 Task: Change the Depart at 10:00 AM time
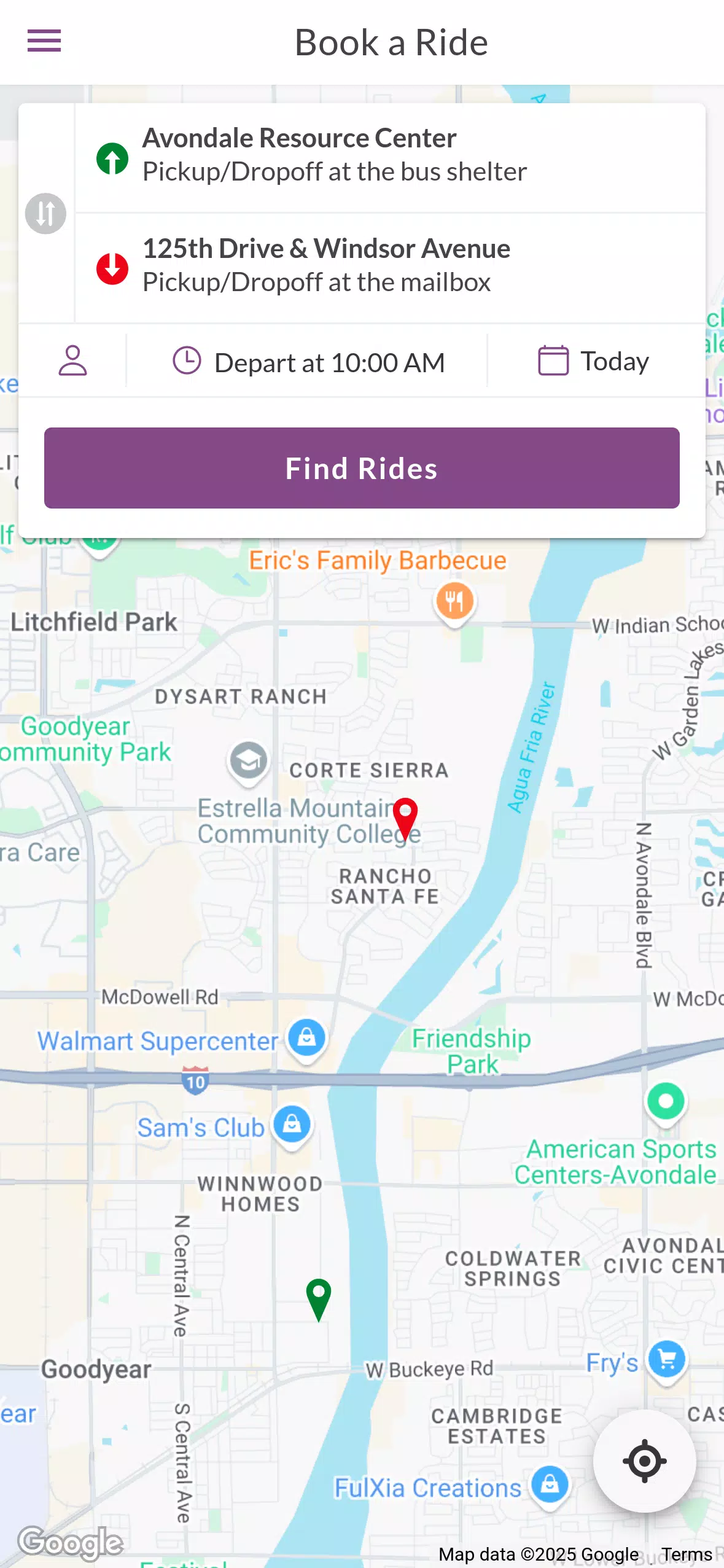click(308, 361)
